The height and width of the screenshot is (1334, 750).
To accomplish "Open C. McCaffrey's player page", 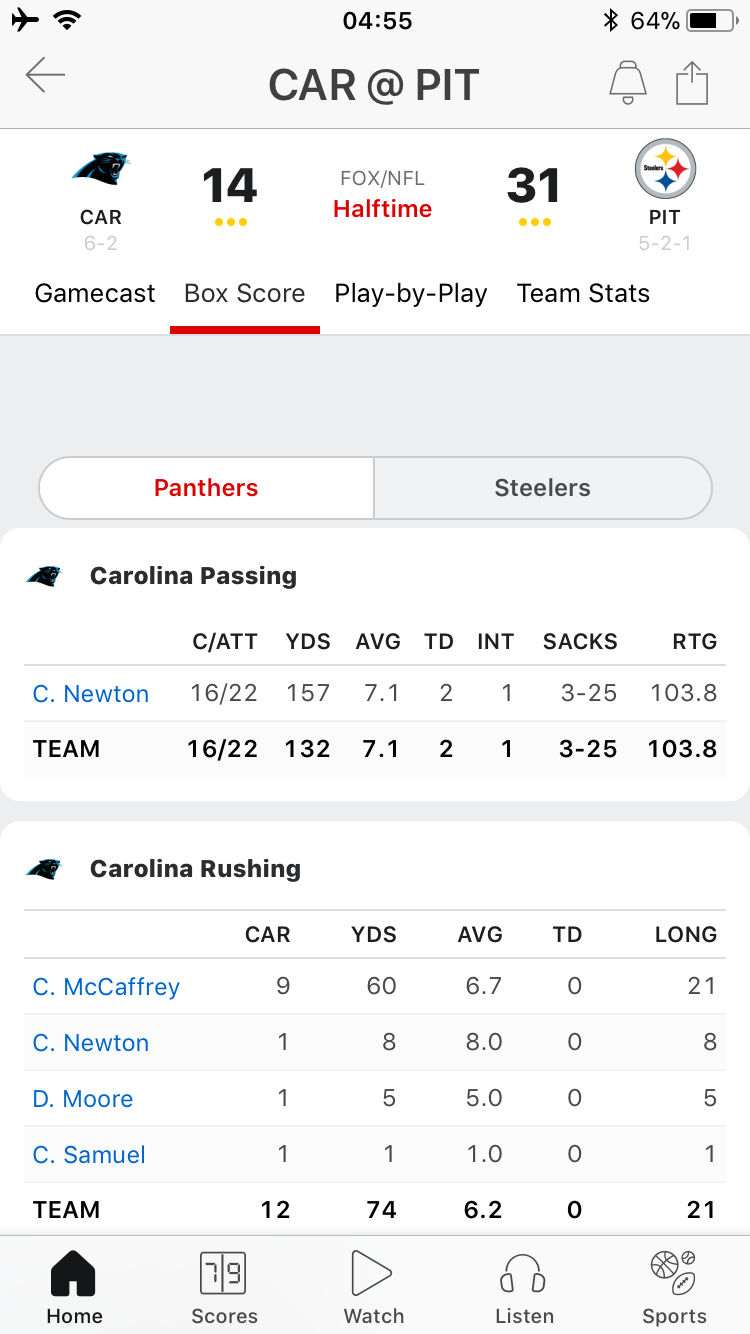I will (106, 987).
